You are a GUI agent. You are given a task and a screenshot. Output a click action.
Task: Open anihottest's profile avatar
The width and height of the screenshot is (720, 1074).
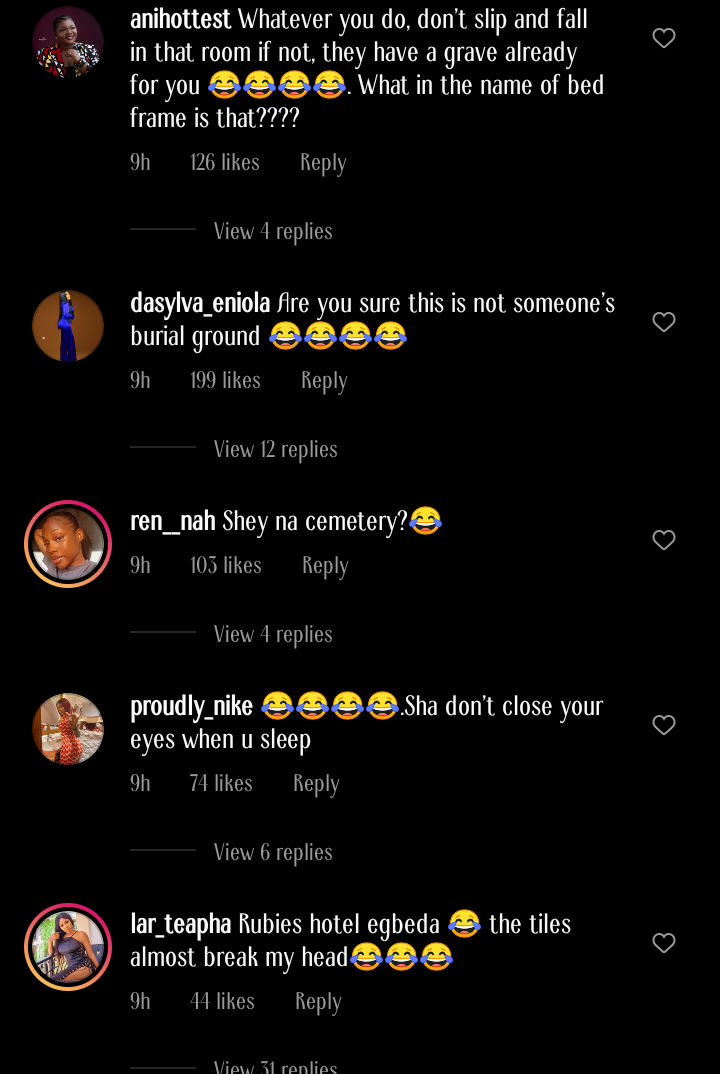tap(68, 42)
